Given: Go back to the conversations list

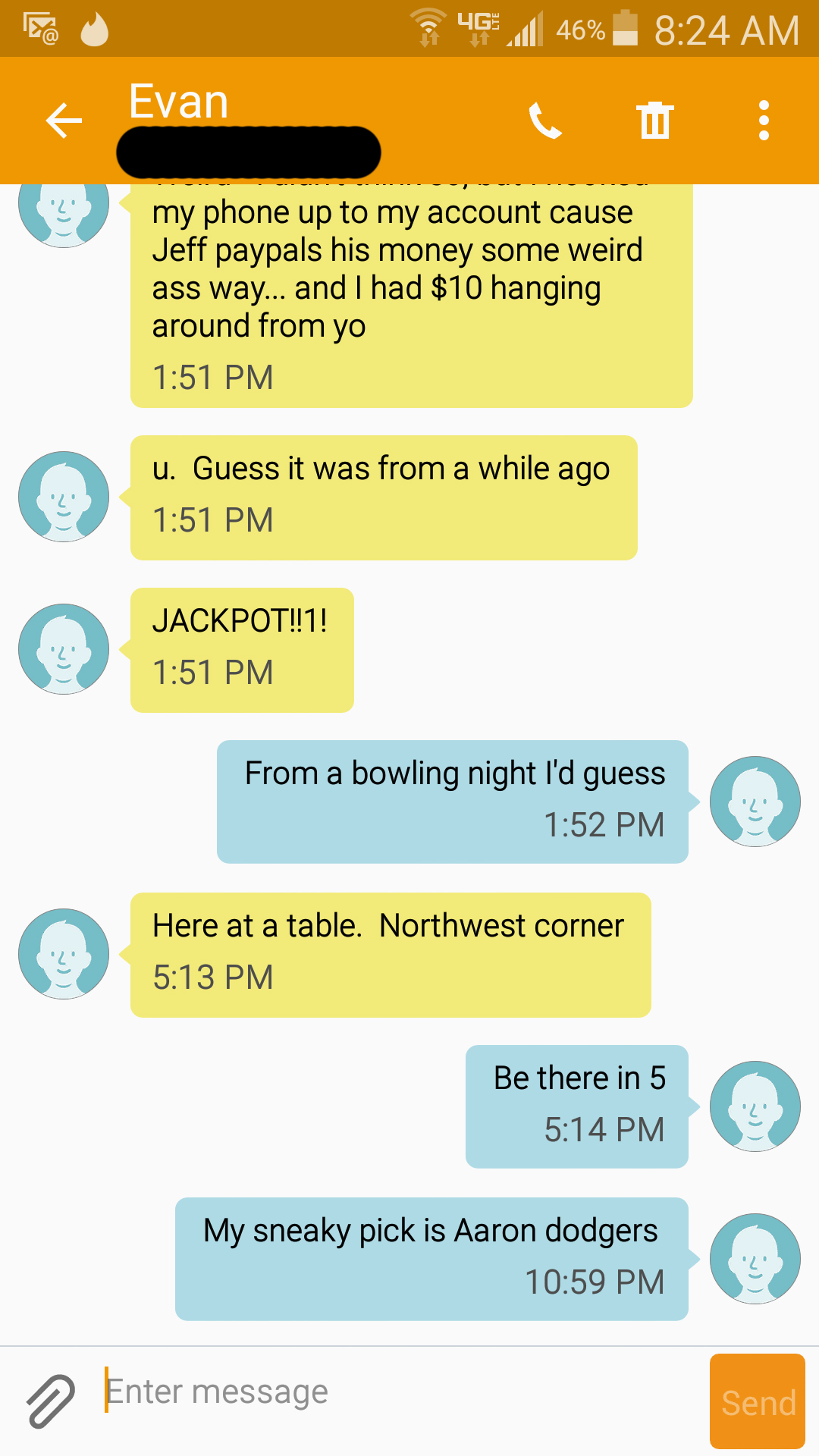Looking at the screenshot, I should pyautogui.click(x=64, y=121).
